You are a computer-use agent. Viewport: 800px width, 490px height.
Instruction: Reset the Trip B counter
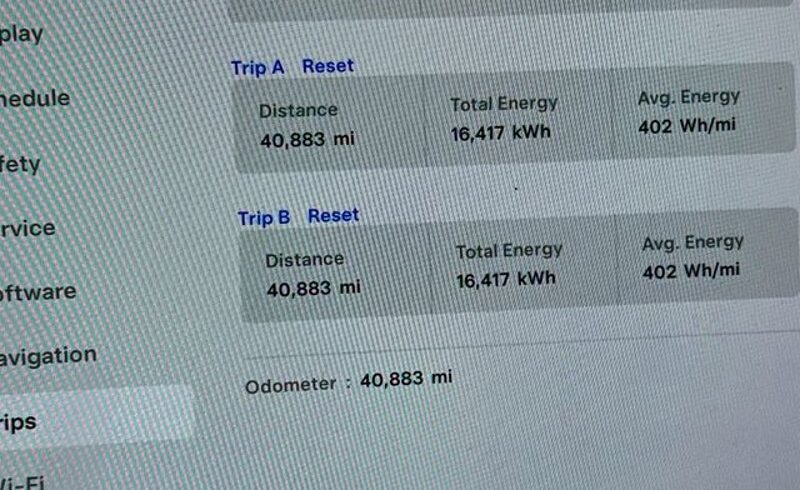[333, 215]
